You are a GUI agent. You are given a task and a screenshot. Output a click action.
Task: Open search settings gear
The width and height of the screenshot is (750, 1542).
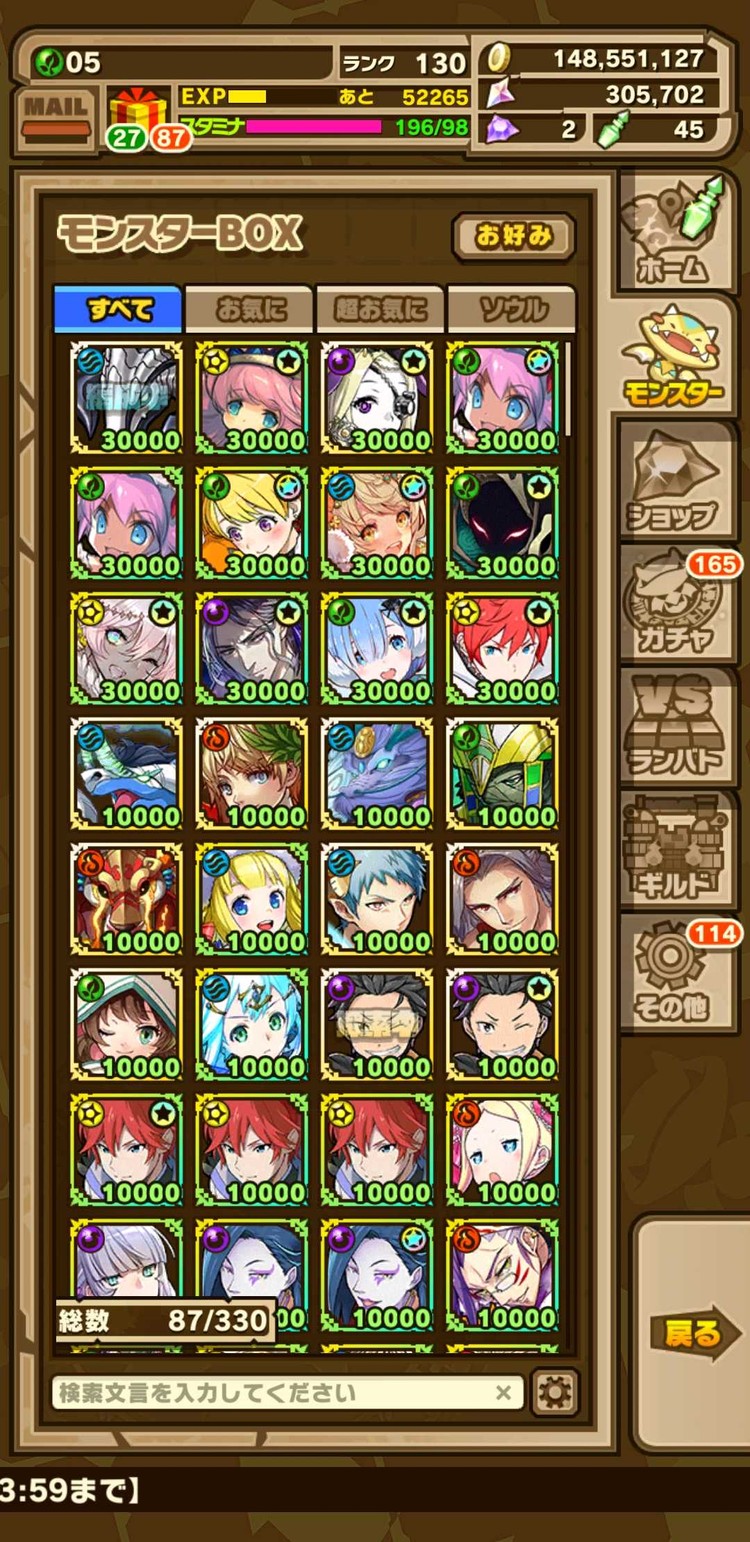554,1392
